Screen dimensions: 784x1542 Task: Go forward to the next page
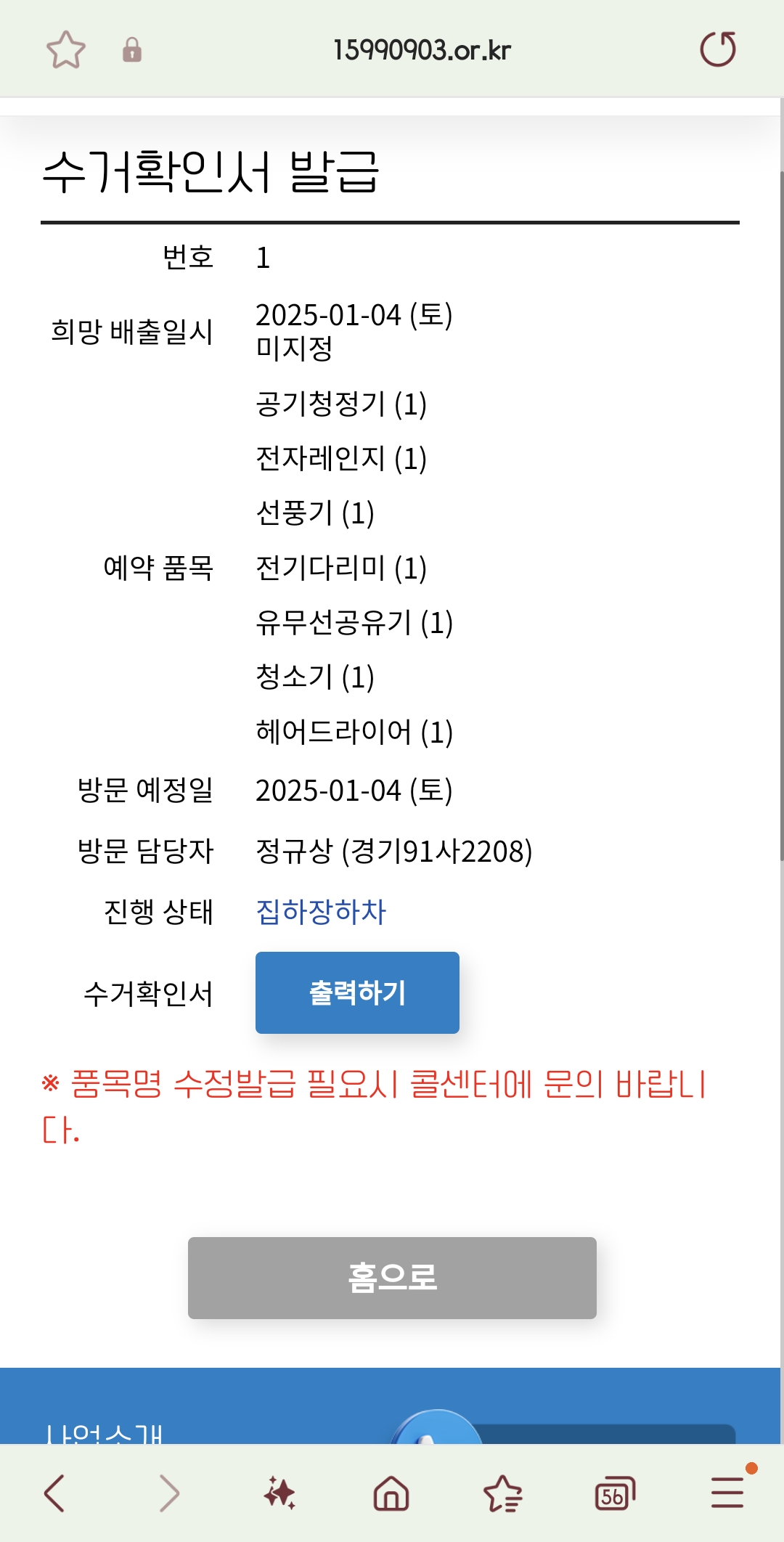(x=168, y=1493)
